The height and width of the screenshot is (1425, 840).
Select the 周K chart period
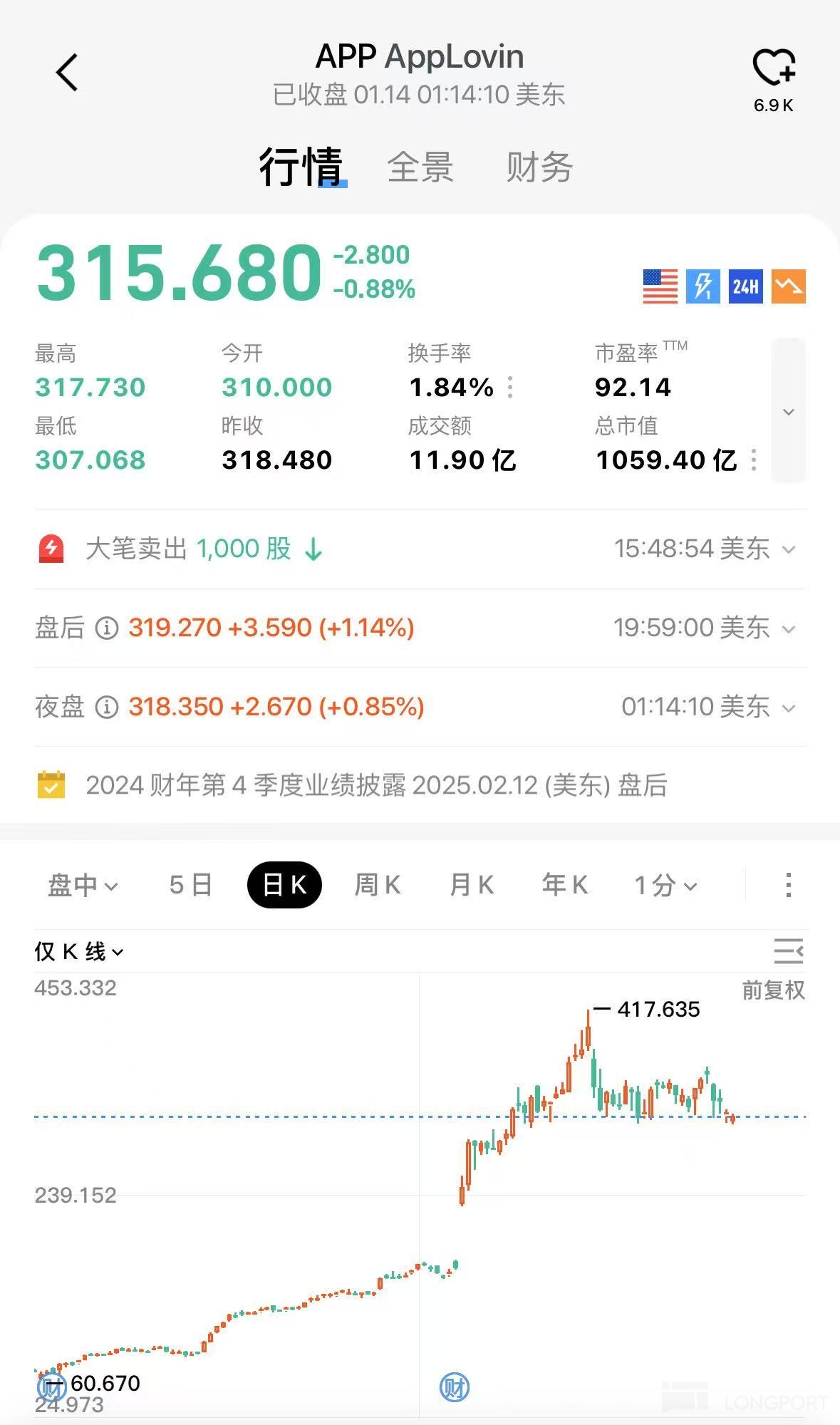tap(378, 885)
